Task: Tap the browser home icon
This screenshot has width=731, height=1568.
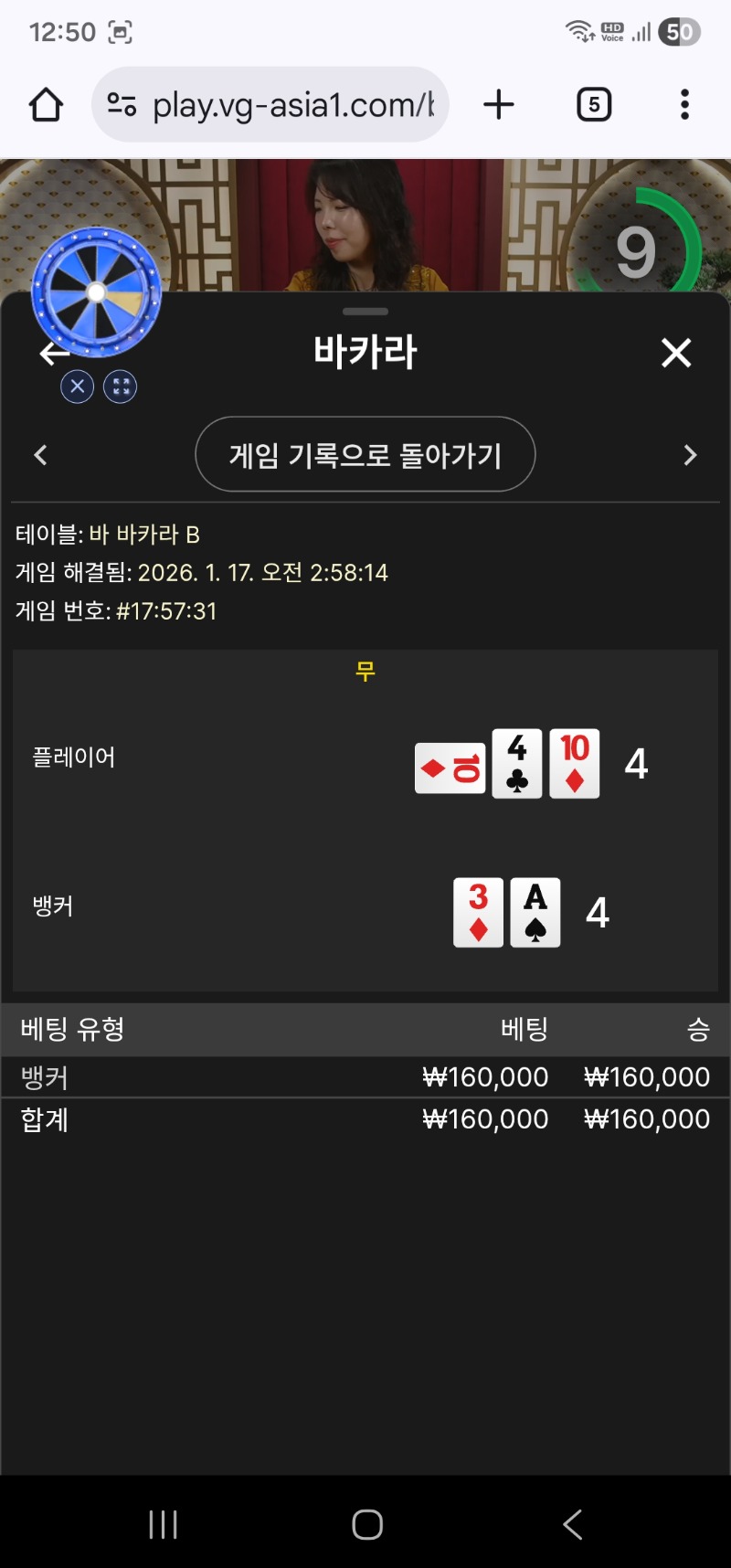Action: point(46,105)
